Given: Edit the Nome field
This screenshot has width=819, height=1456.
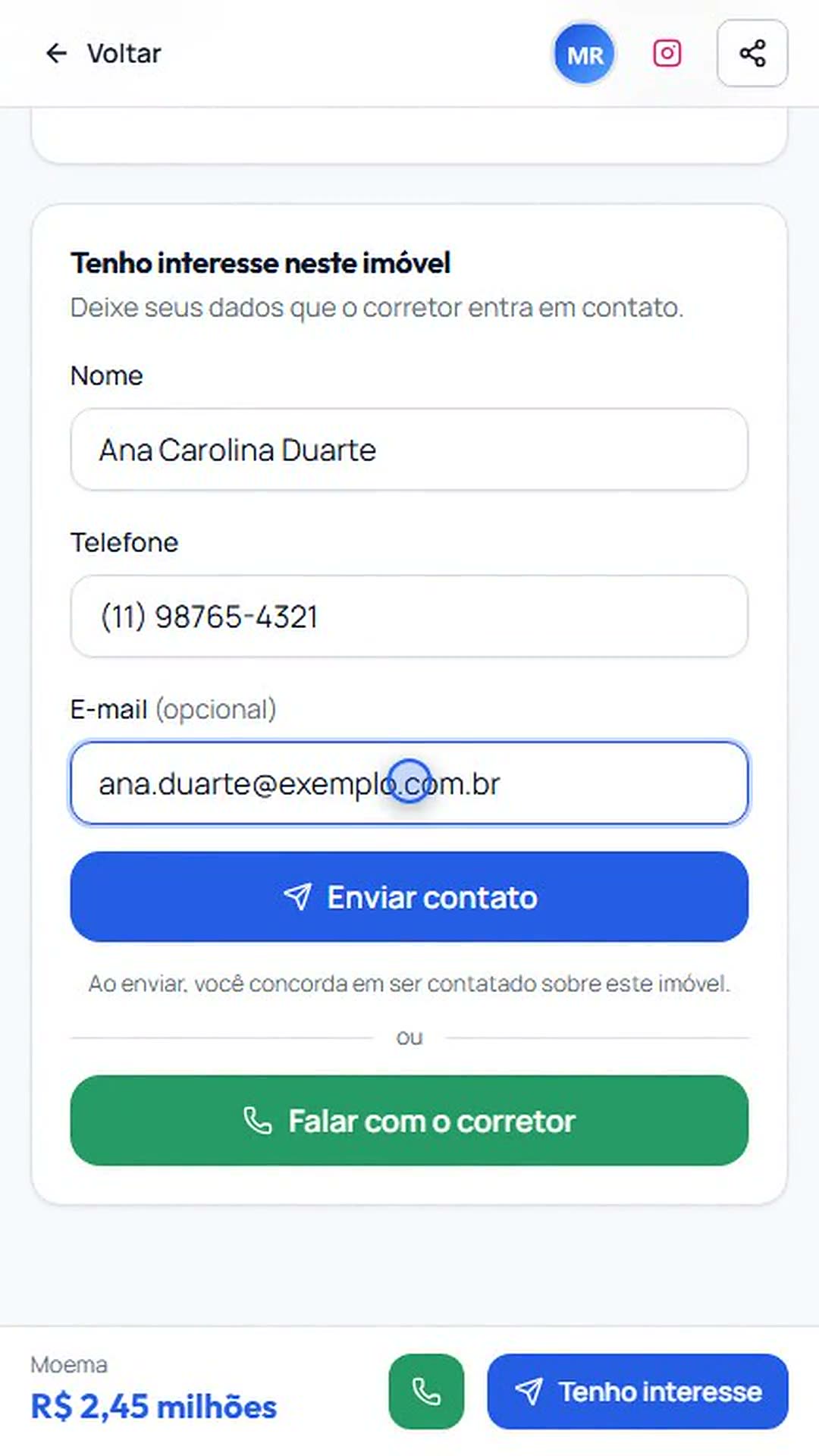Looking at the screenshot, I should click(409, 450).
